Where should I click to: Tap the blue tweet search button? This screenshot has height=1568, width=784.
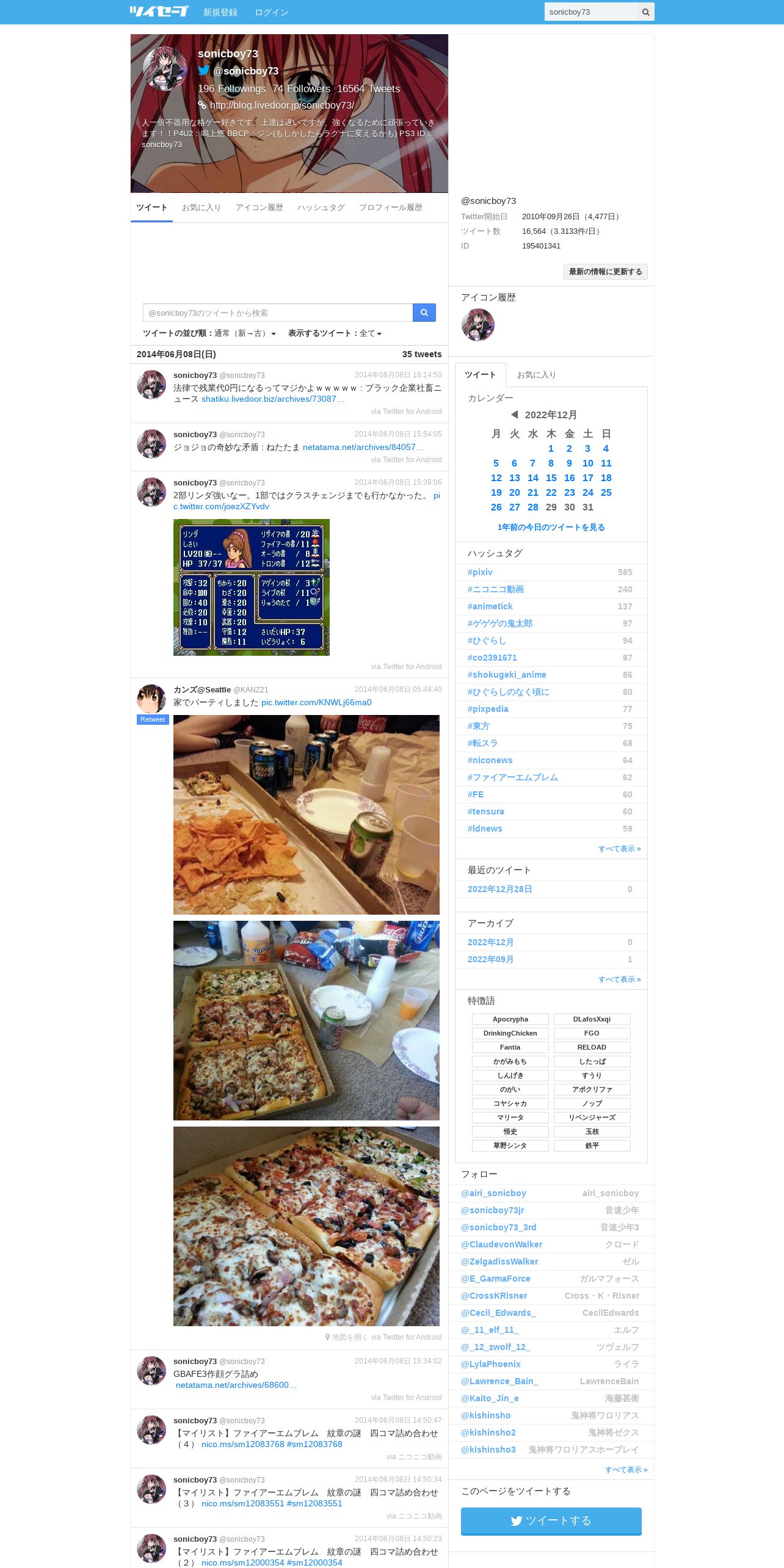(424, 313)
